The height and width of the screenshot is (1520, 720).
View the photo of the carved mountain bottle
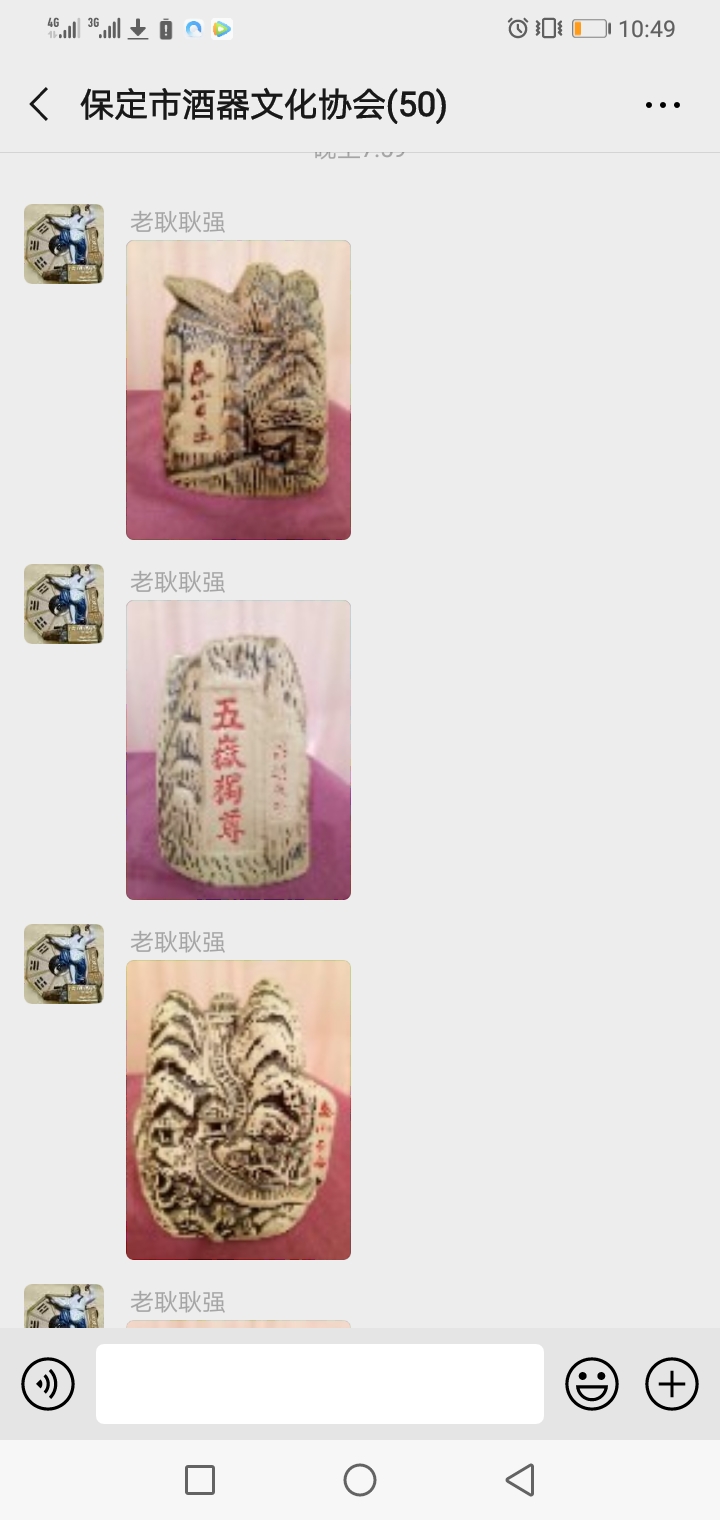point(238,390)
